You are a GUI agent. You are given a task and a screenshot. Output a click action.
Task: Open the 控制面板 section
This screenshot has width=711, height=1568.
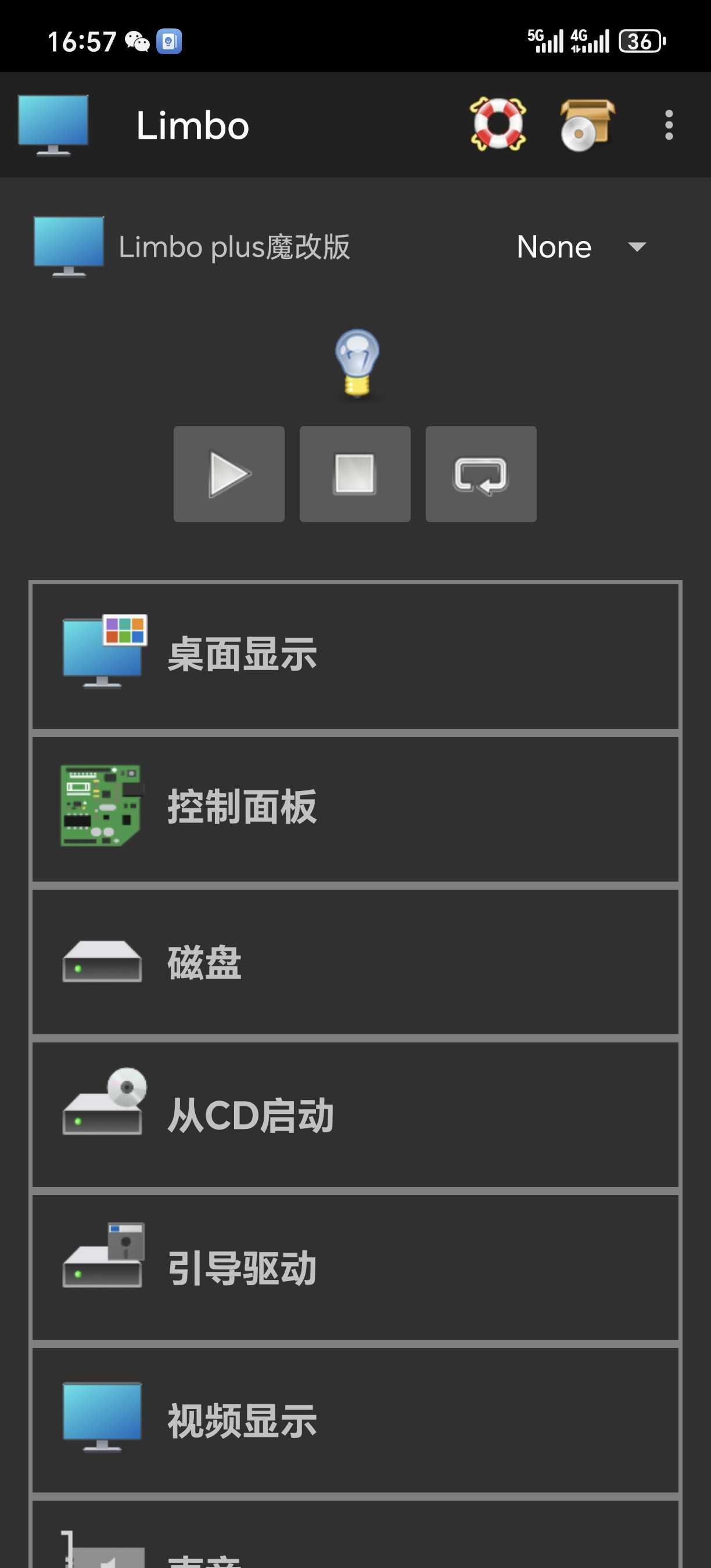pos(355,808)
